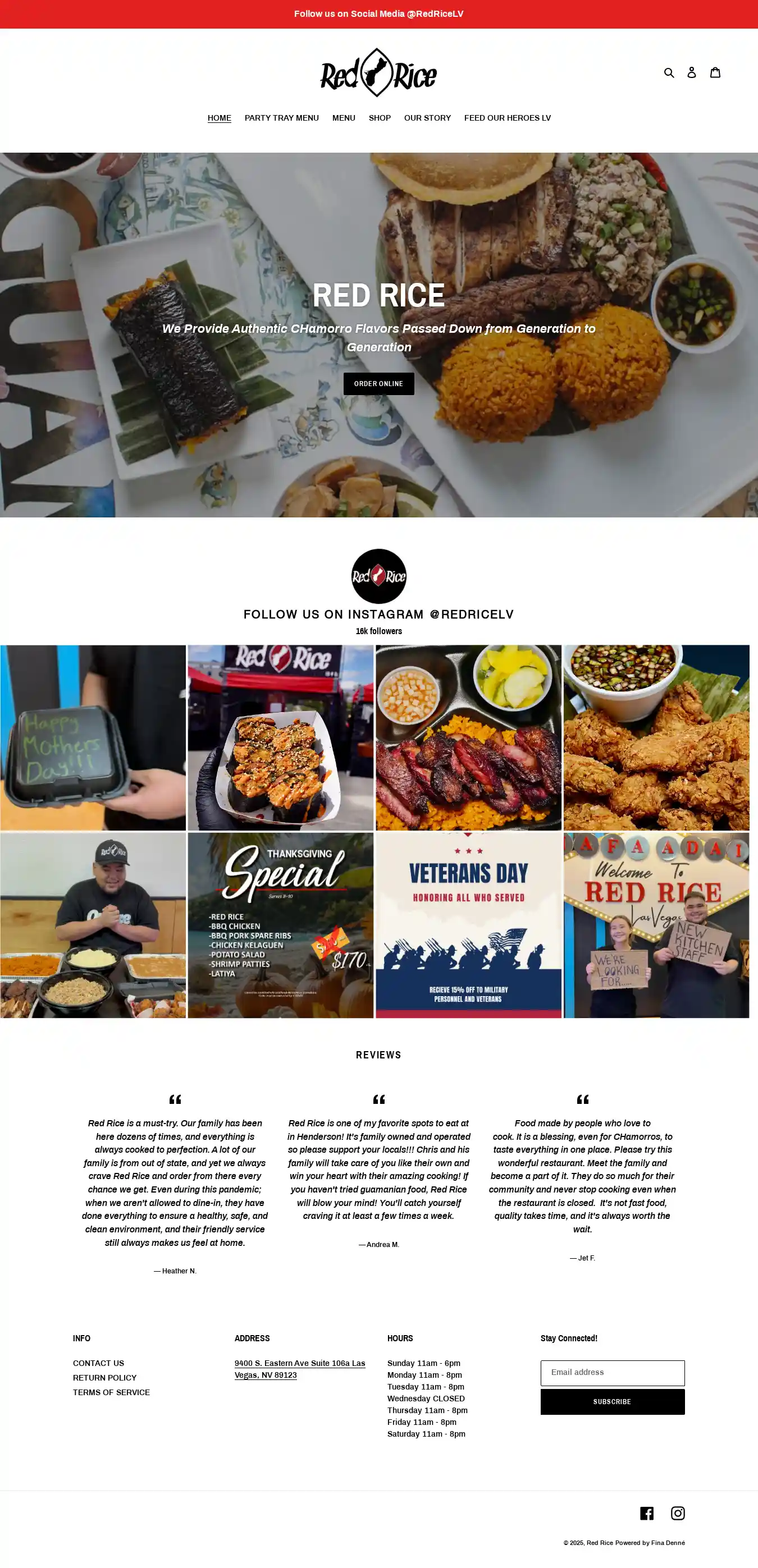Focus the Email address field
The width and height of the screenshot is (758, 1568).
[612, 1373]
